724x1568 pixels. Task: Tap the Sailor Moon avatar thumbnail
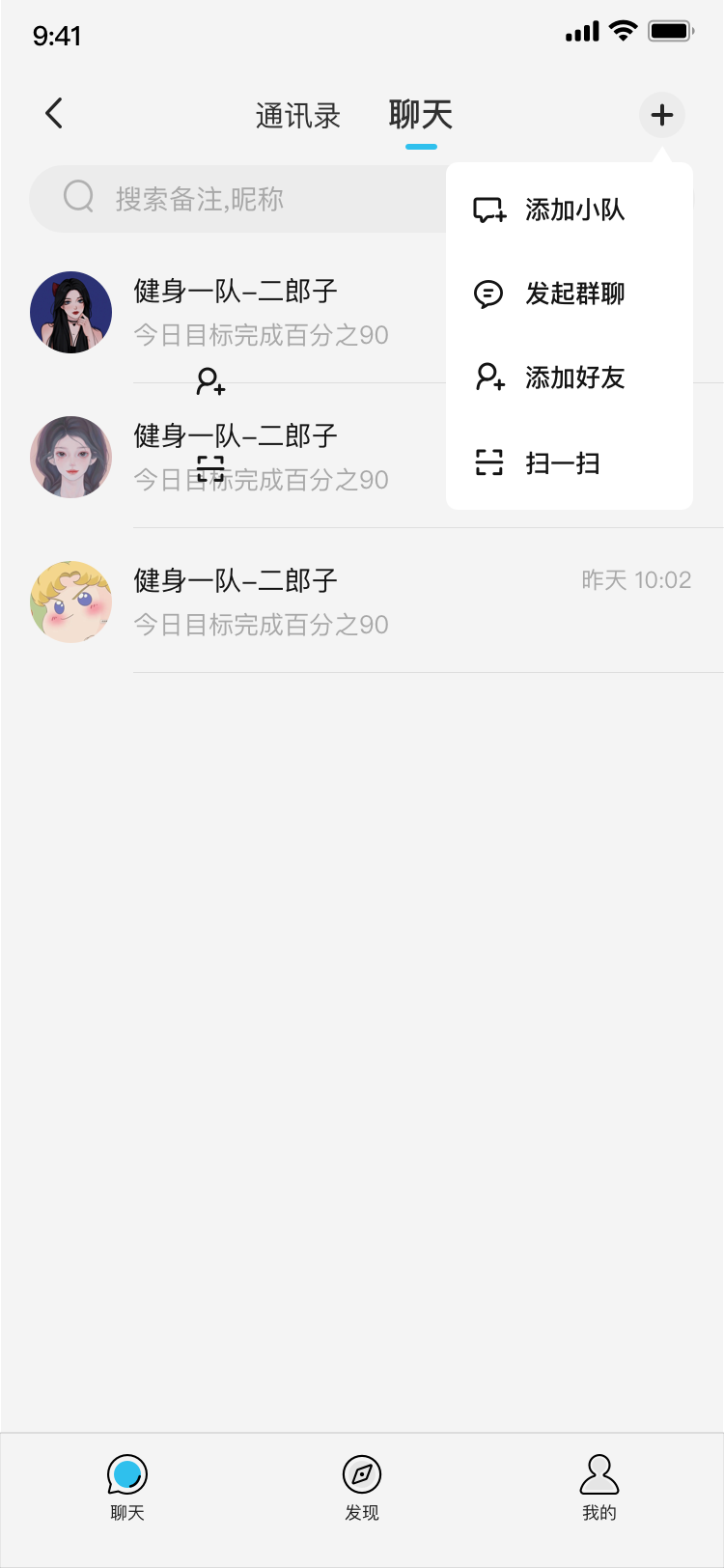point(70,602)
